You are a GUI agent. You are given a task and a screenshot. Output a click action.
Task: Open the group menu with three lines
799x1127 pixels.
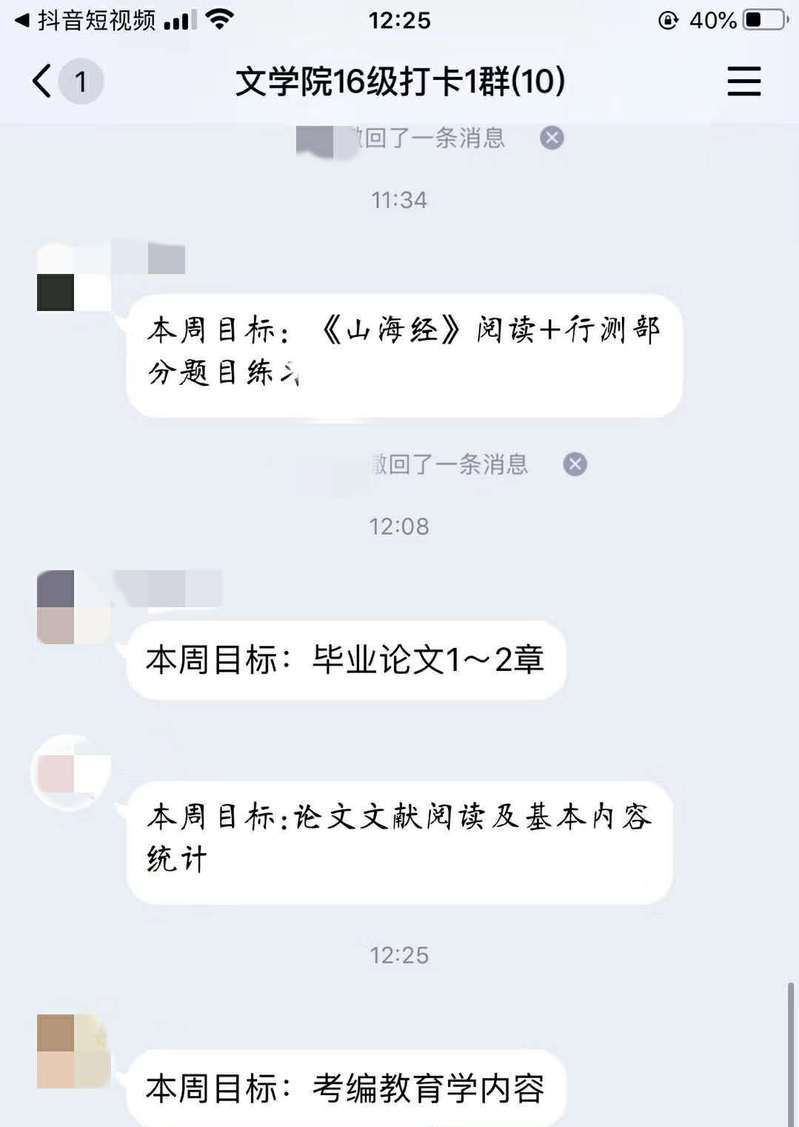(x=744, y=81)
